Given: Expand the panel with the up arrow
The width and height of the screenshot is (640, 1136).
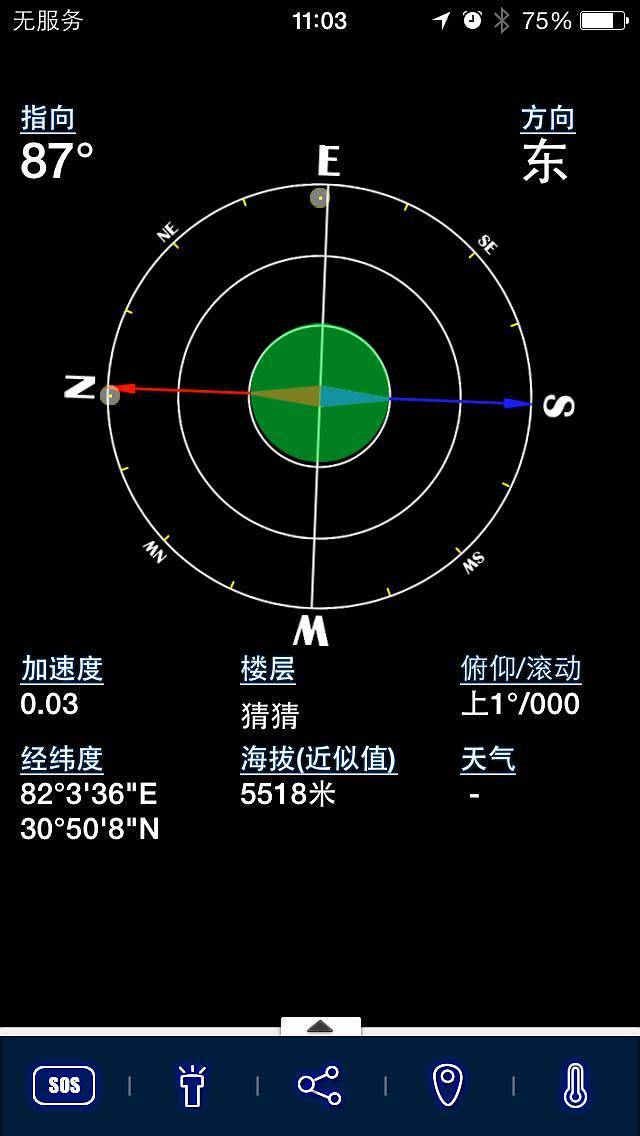Looking at the screenshot, I should (320, 1026).
